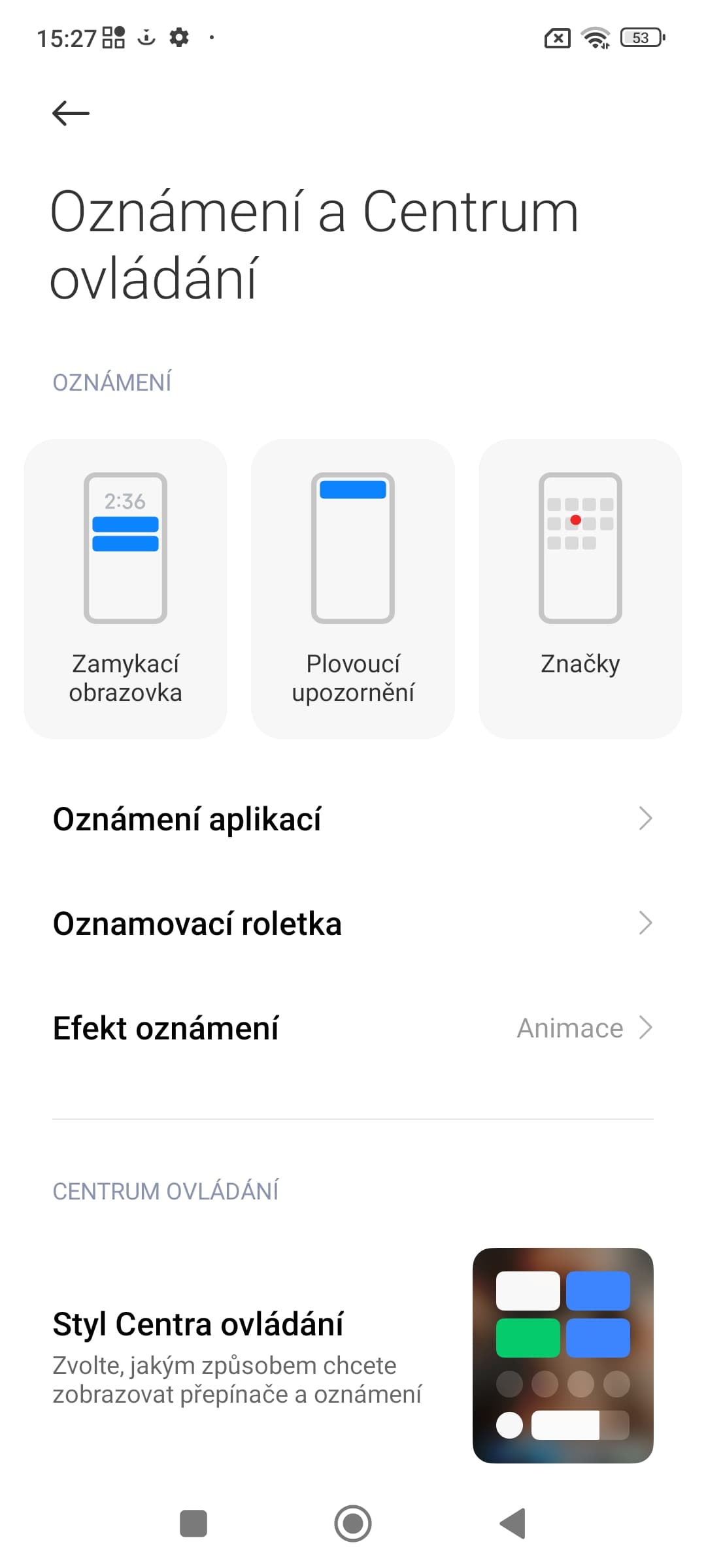Change the Efekt oznámení option
The width and height of the screenshot is (706, 1568).
coord(353,1028)
